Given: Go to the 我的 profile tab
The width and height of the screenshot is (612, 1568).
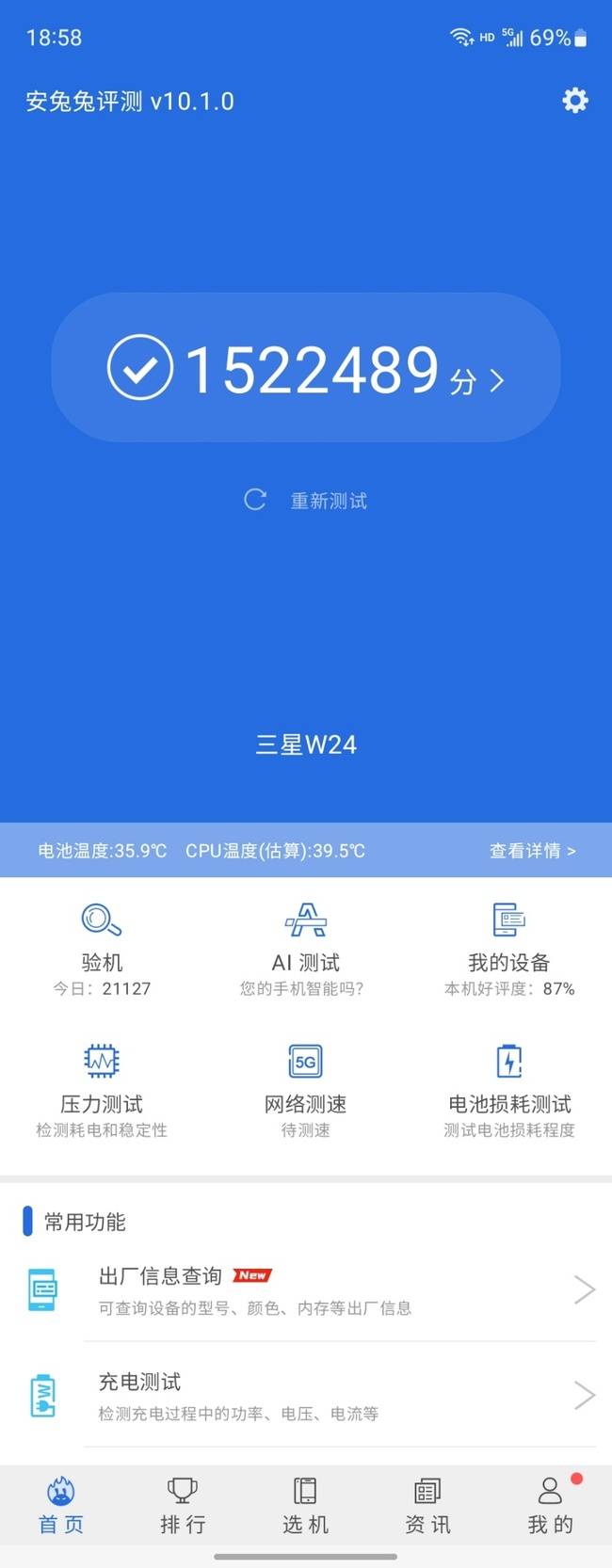Looking at the screenshot, I should coord(550,1507).
